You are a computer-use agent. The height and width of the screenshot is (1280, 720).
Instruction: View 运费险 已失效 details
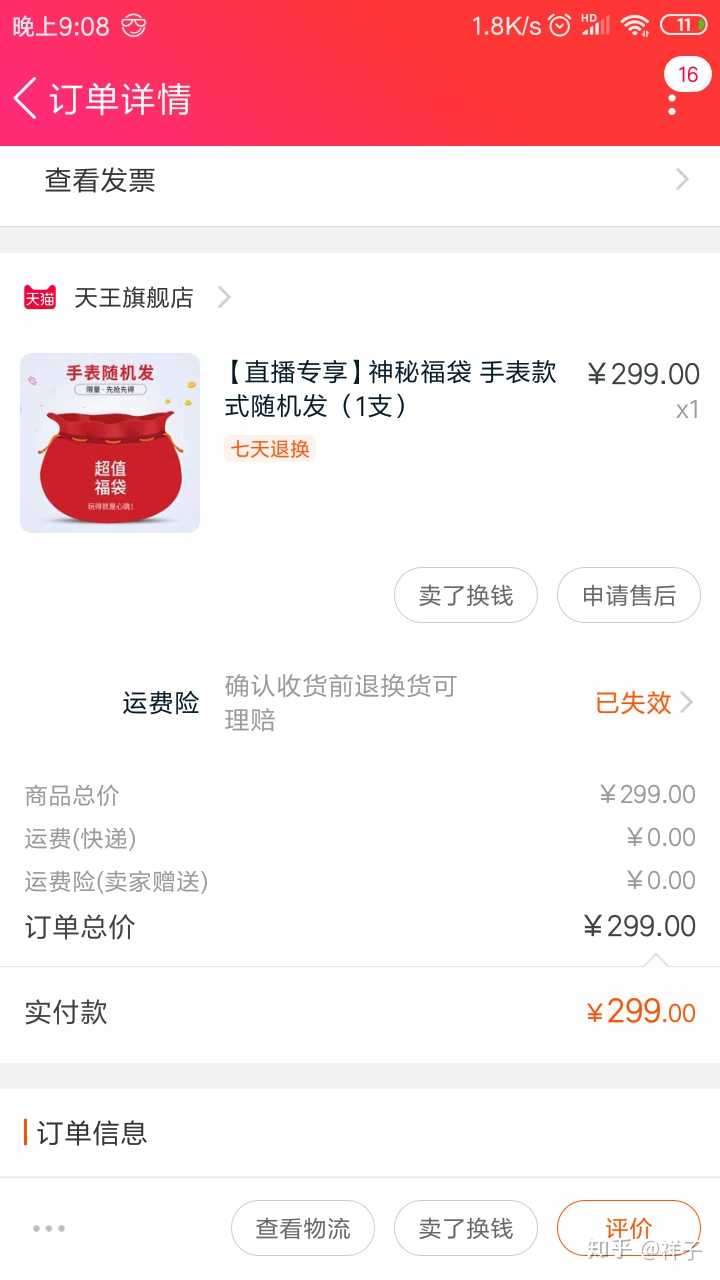[642, 703]
